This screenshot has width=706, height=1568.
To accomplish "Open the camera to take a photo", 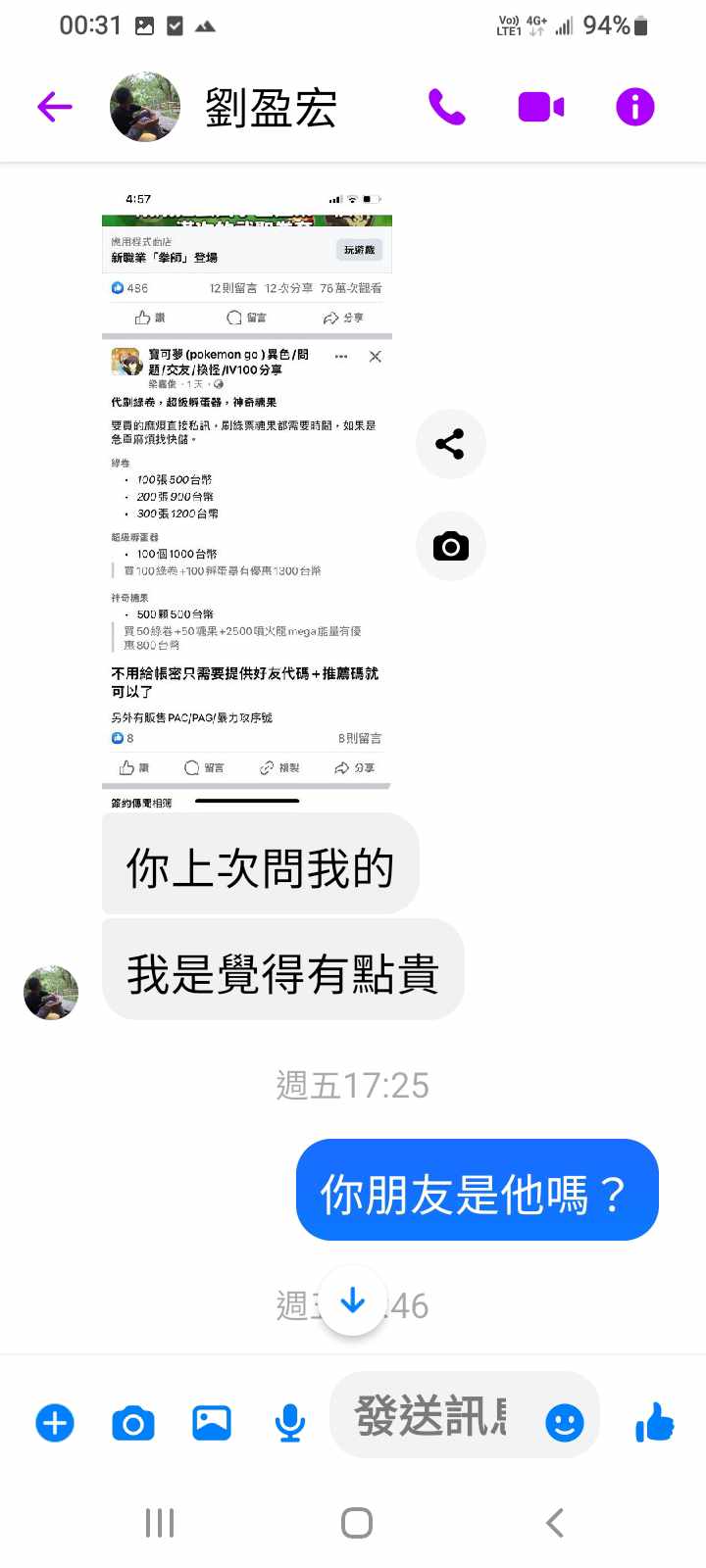I will coord(133,1422).
